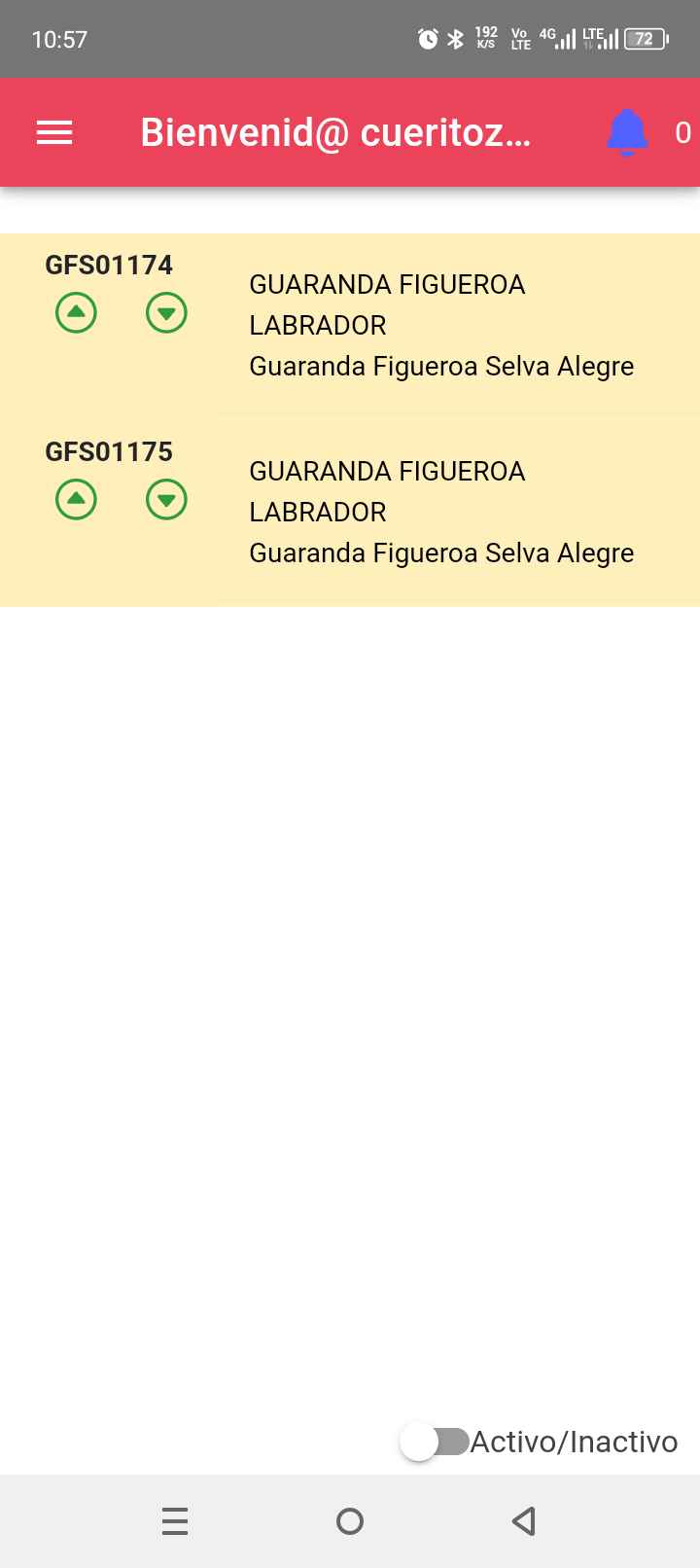The width and height of the screenshot is (700, 1568).
Task: Open the hamburger drawer menu
Action: 54,132
